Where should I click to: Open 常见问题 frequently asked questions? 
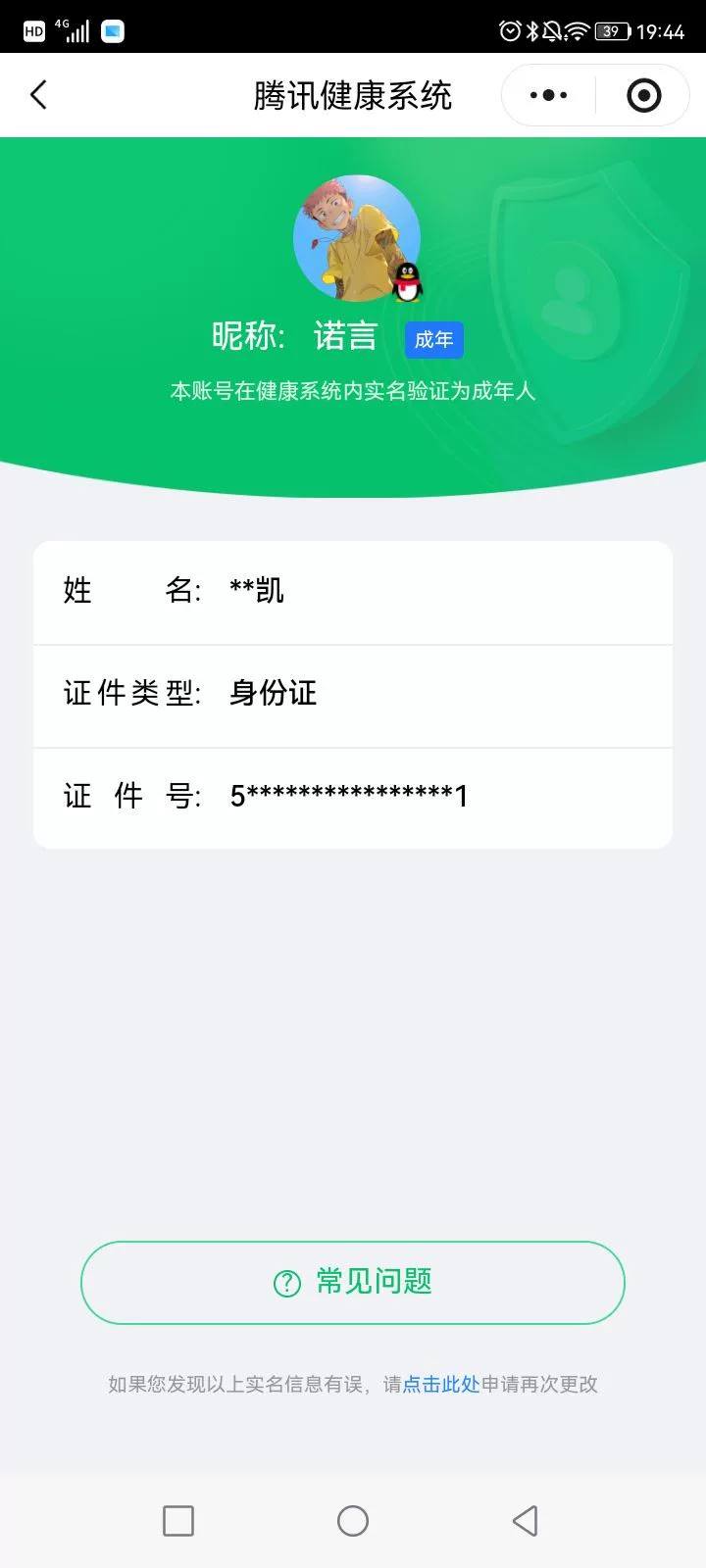[x=353, y=1283]
